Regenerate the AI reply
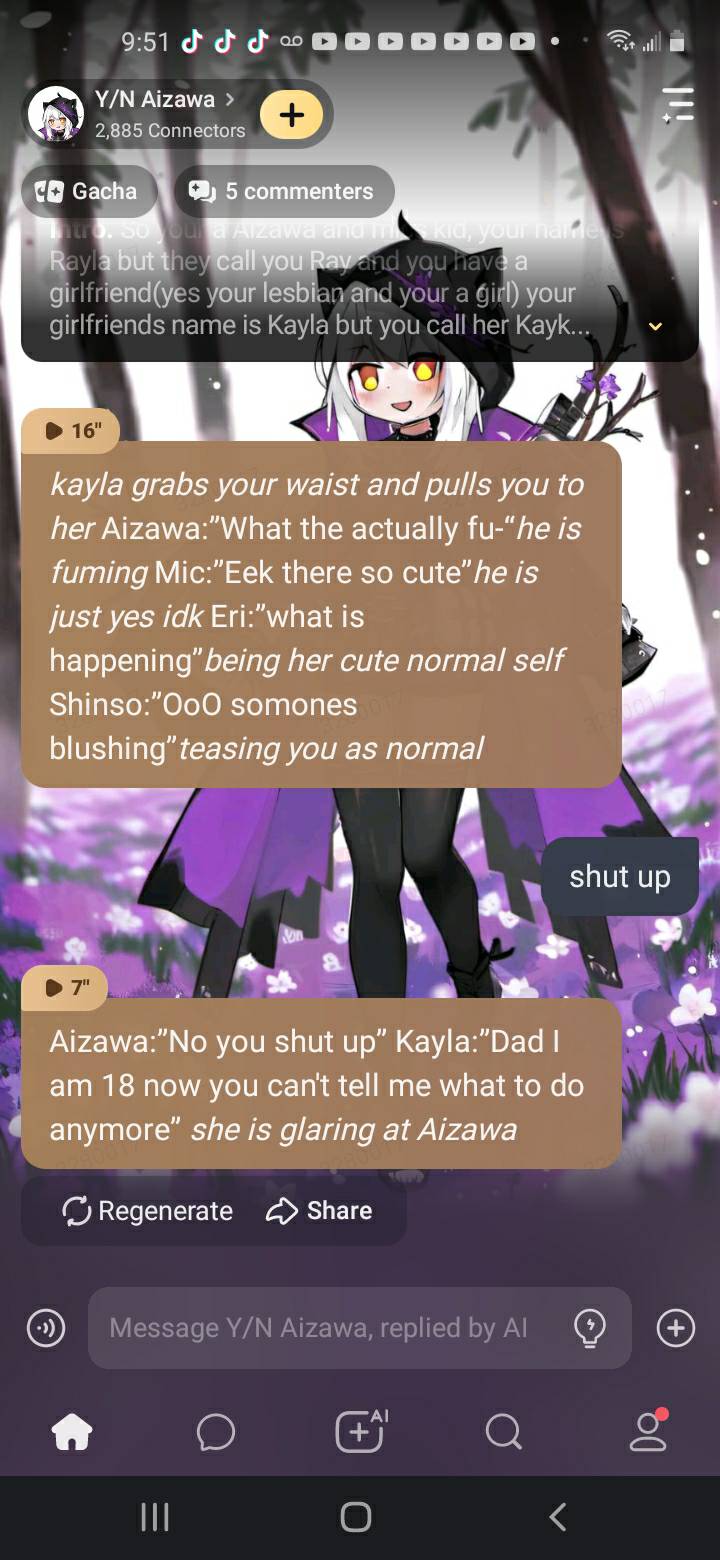 pos(147,1211)
